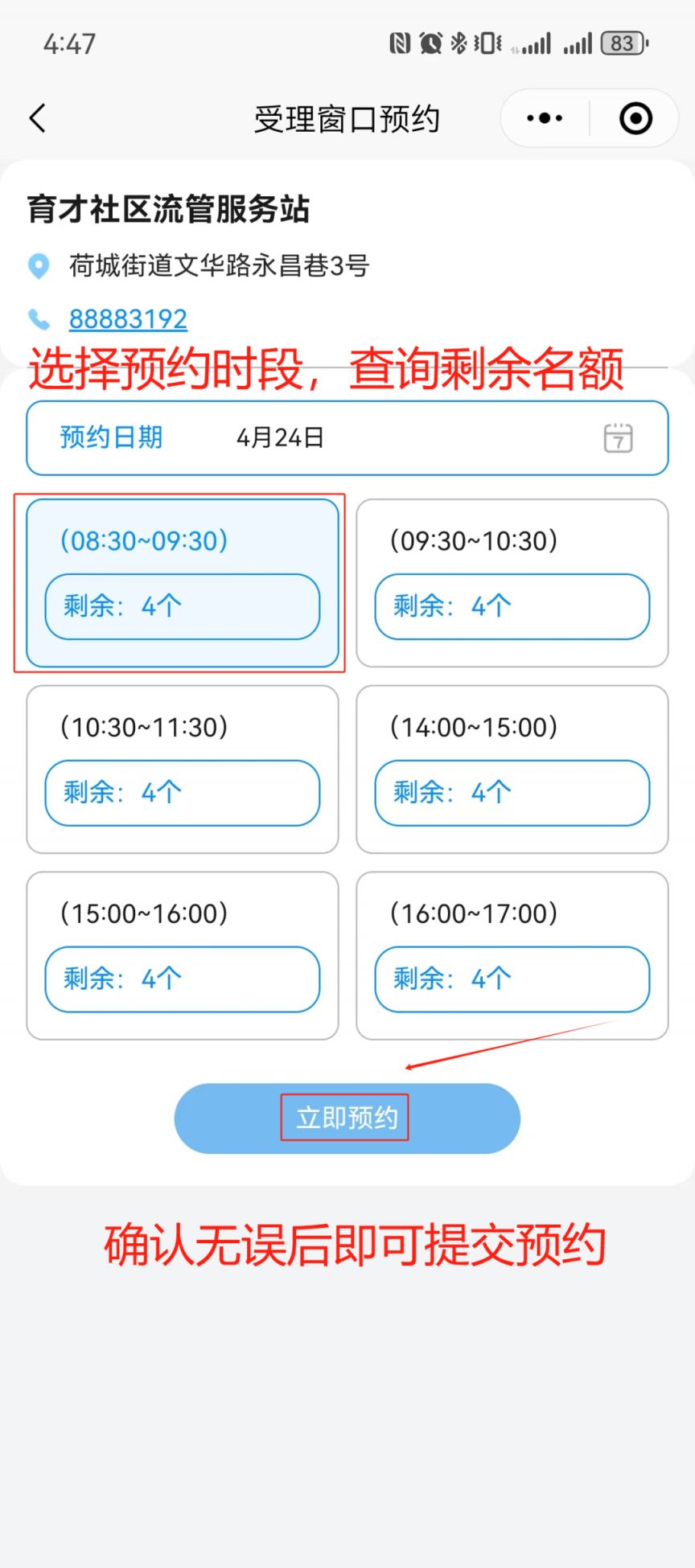Image resolution: width=695 pixels, height=1568 pixels.
Task: Call the phone number 88883192
Action: tap(128, 319)
